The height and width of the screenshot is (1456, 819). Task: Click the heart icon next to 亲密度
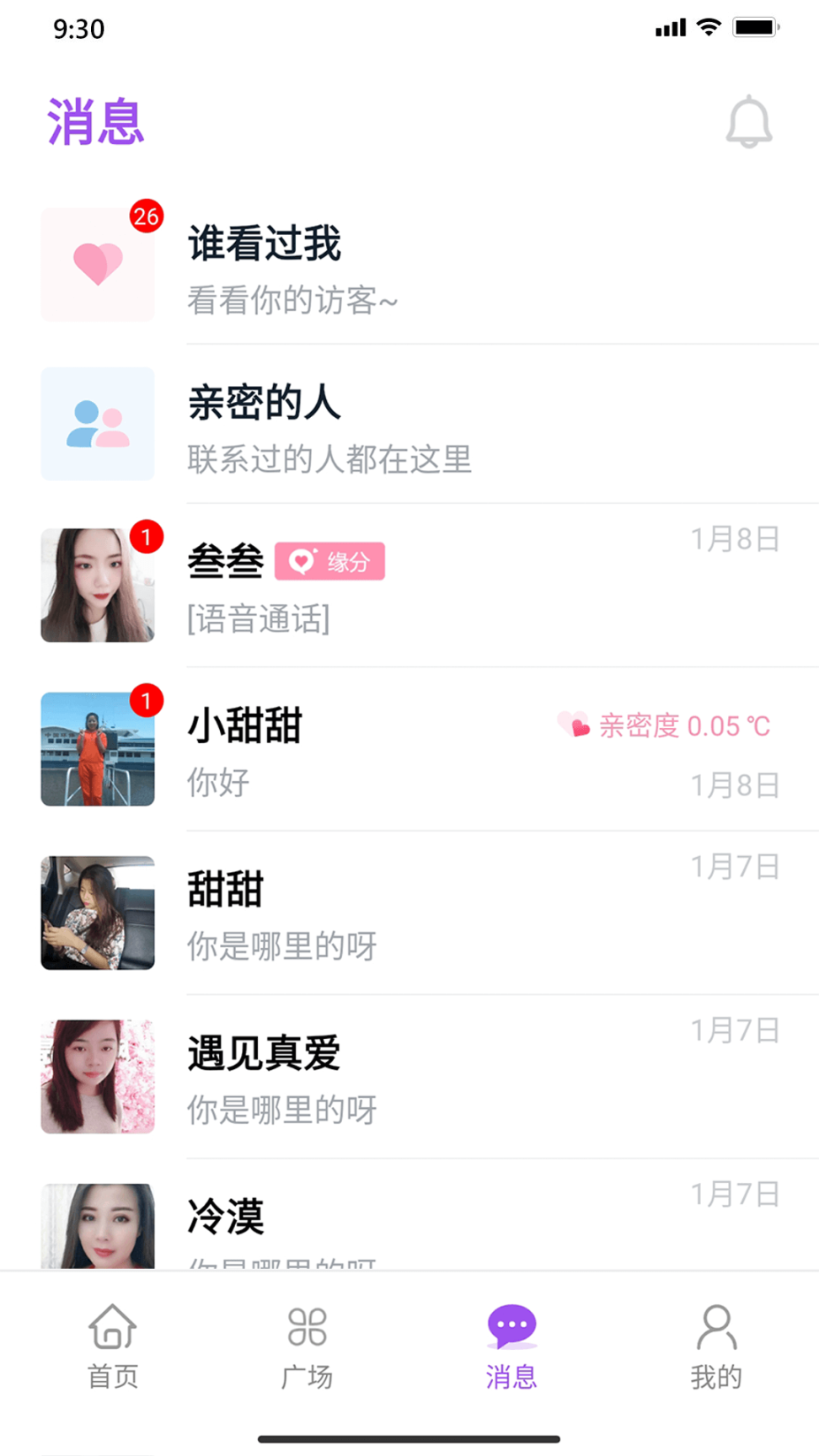click(x=574, y=725)
